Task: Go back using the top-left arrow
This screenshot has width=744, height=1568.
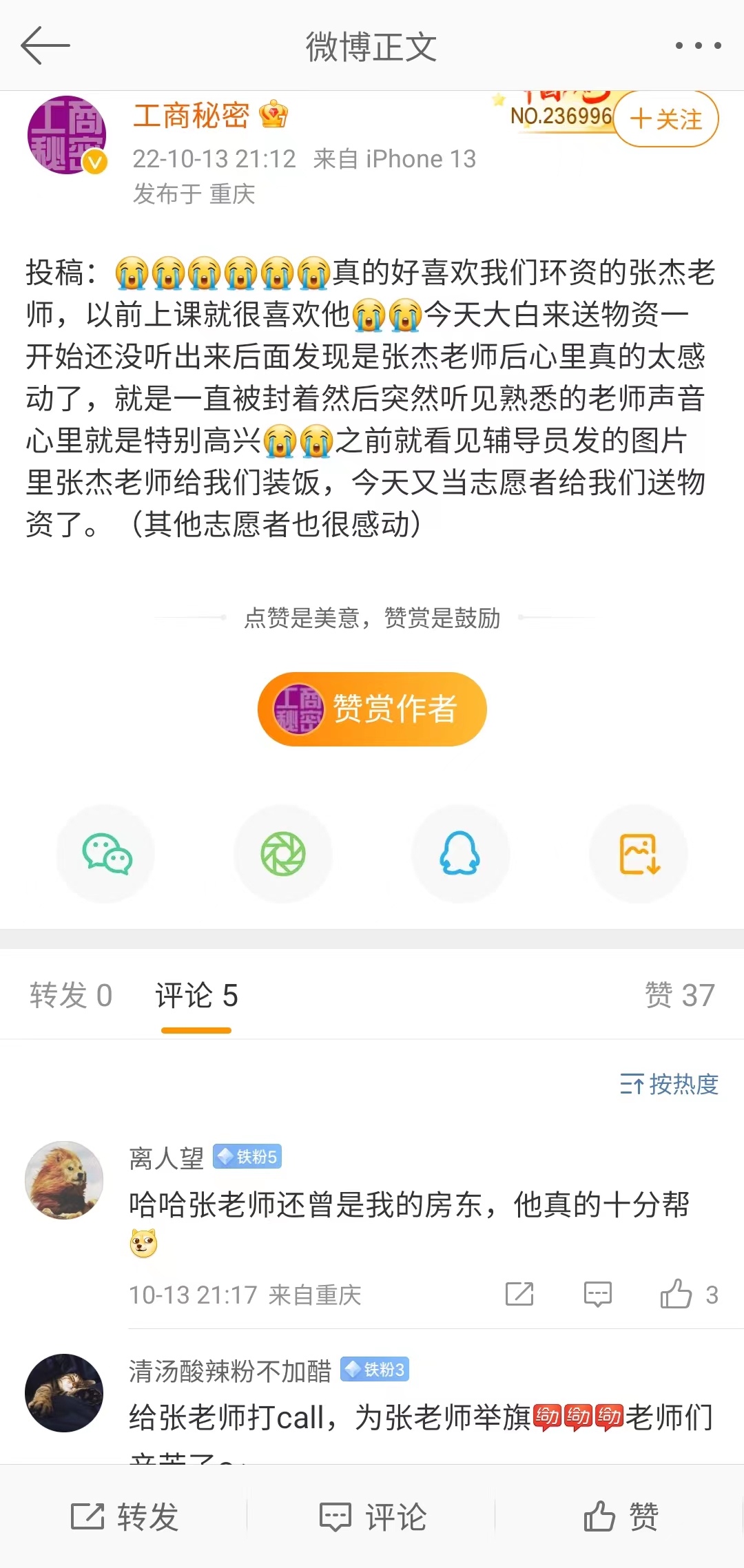Action: tap(45, 46)
